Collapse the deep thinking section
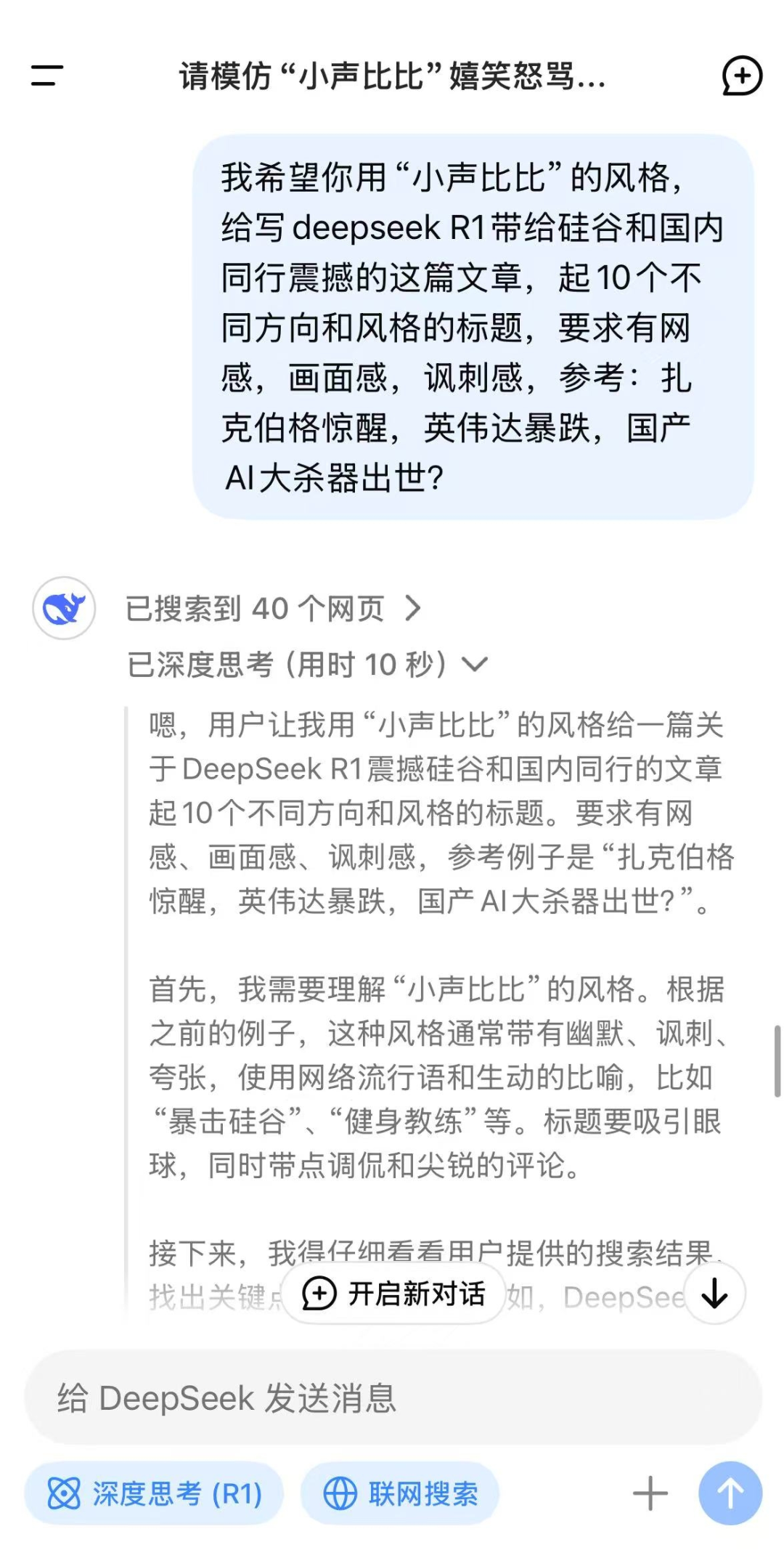This screenshot has width=784, height=1558. (x=307, y=664)
